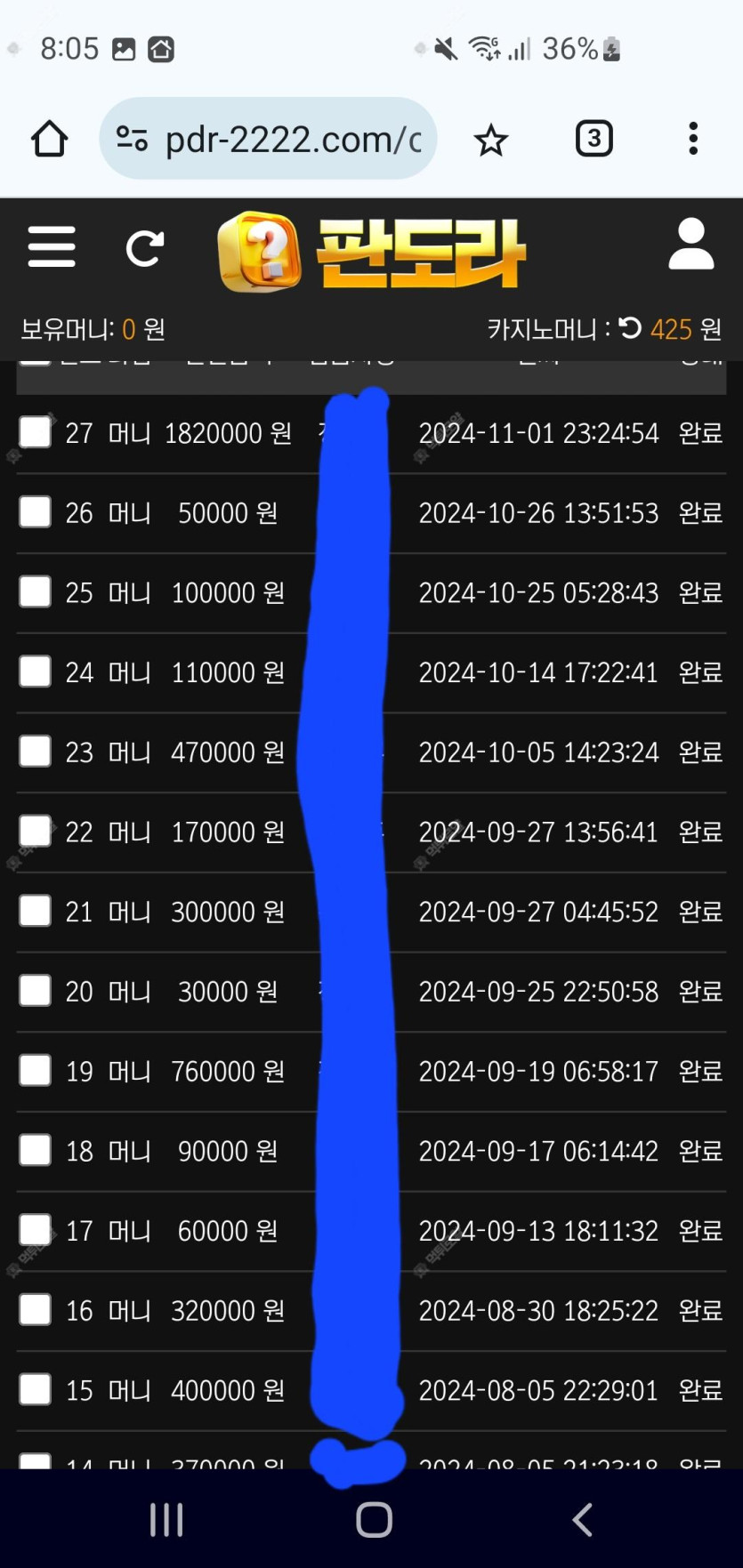Open the browser tab switcher
This screenshot has width=743, height=1568.
[594, 139]
